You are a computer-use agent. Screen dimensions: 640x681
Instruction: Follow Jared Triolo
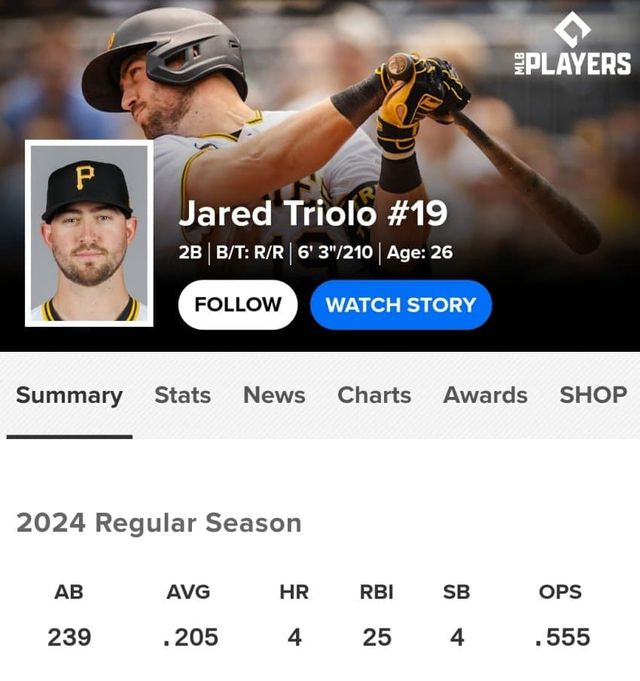tap(238, 305)
